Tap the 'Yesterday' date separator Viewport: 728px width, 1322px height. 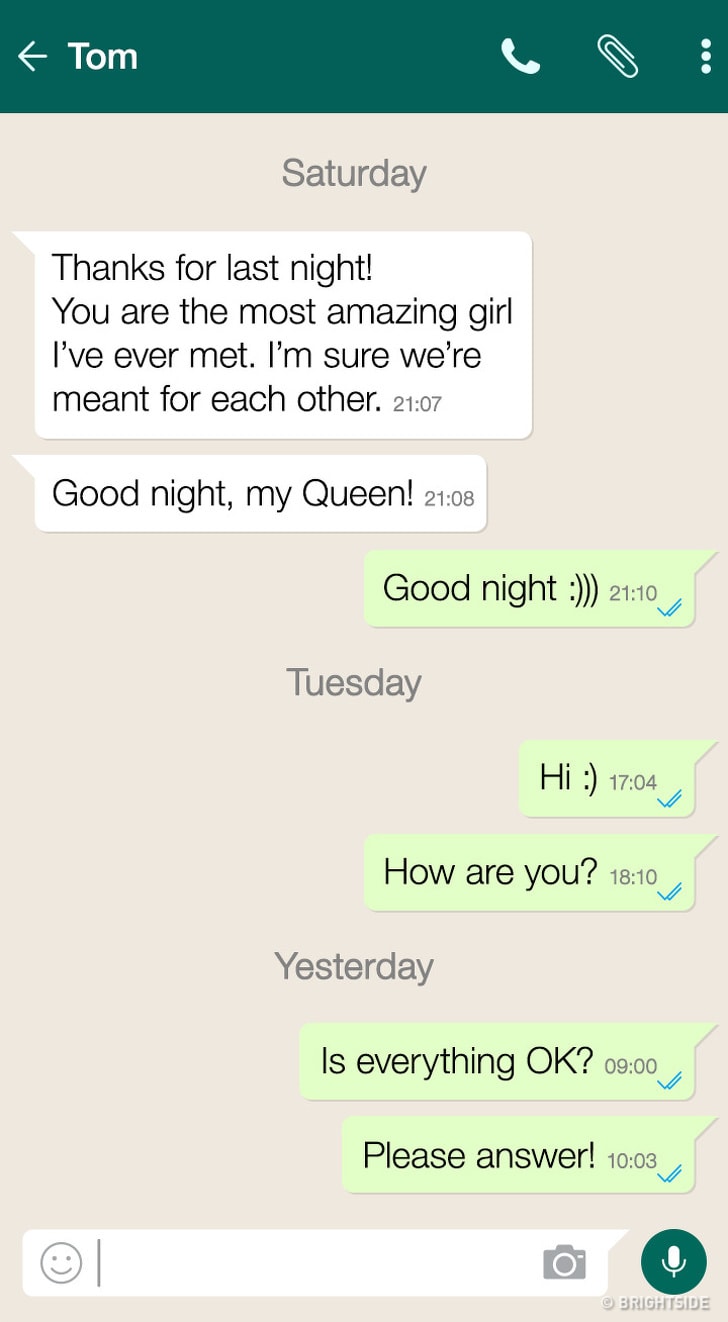pyautogui.click(x=354, y=967)
